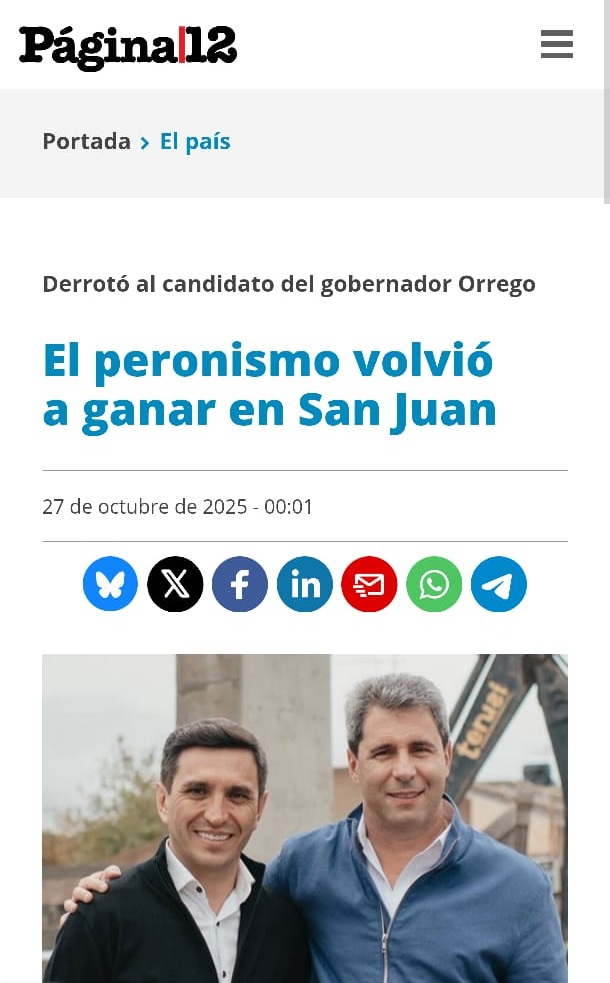Go to Página12 home via logo

tap(128, 46)
